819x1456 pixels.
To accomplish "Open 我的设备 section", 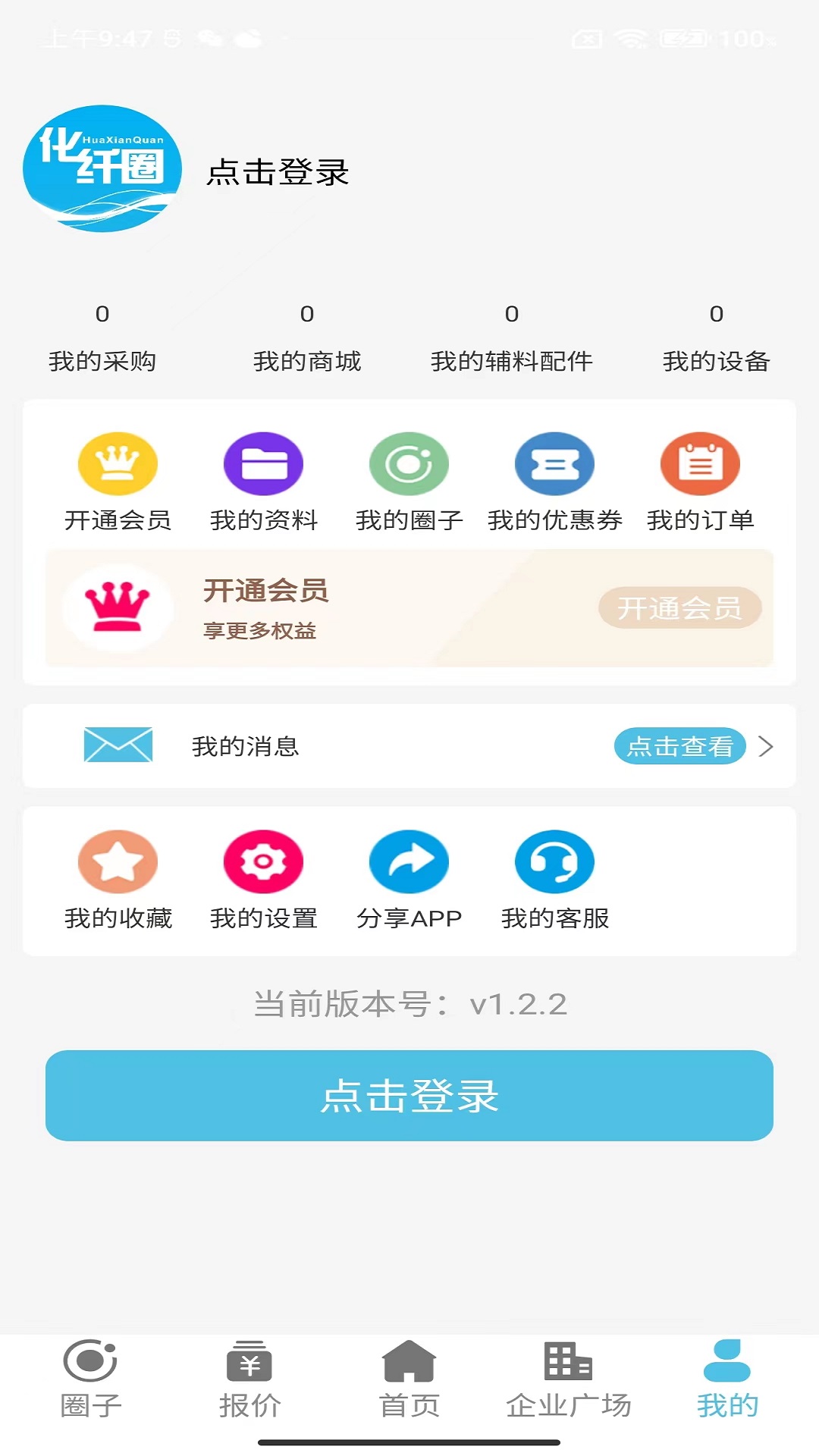I will click(717, 339).
